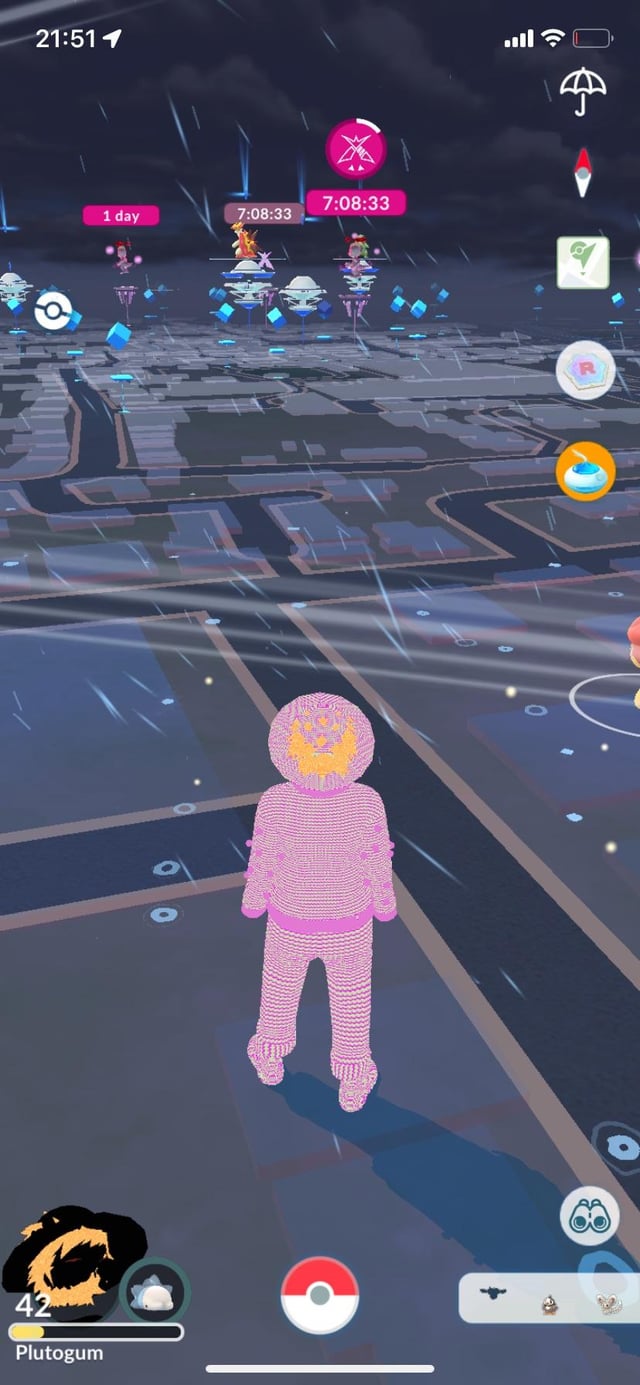Open the buddy Pokémon portrait
Screen dimensions: 640x1385
coord(155,1290)
